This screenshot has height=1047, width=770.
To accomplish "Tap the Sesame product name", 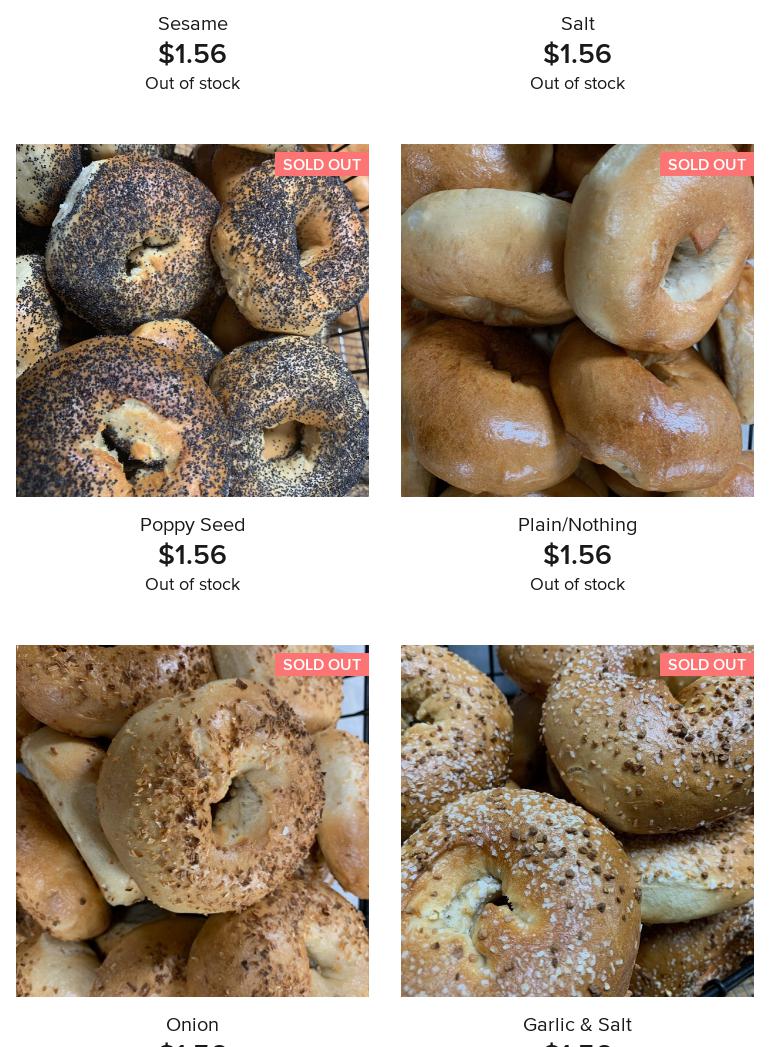I will coord(193,23).
